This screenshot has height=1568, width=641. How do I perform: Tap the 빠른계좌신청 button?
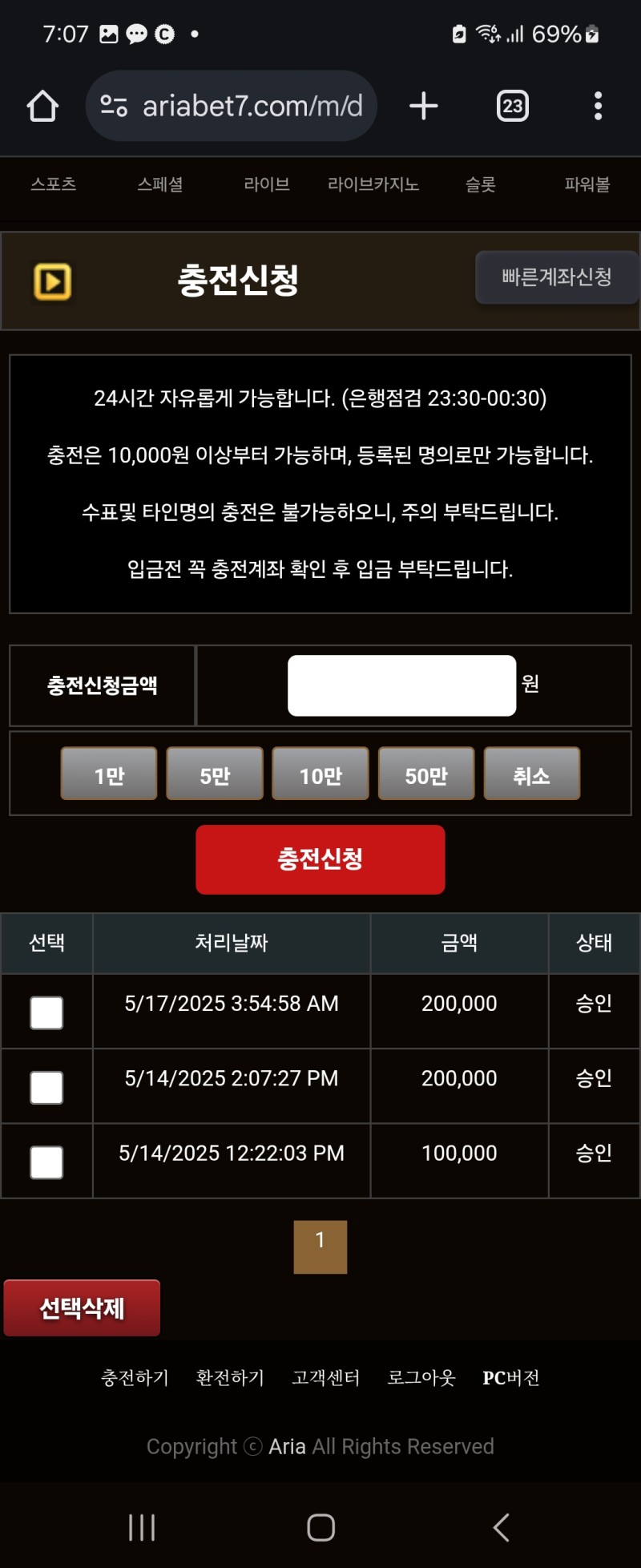556,277
